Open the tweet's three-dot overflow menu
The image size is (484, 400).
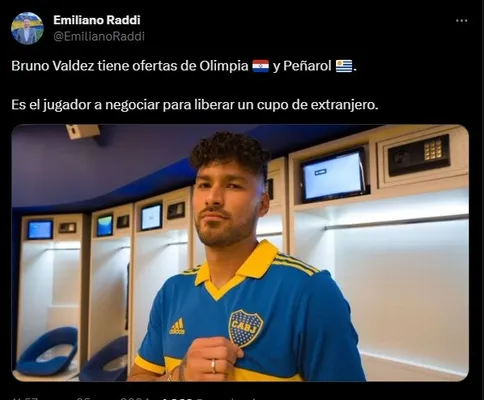click(x=461, y=21)
